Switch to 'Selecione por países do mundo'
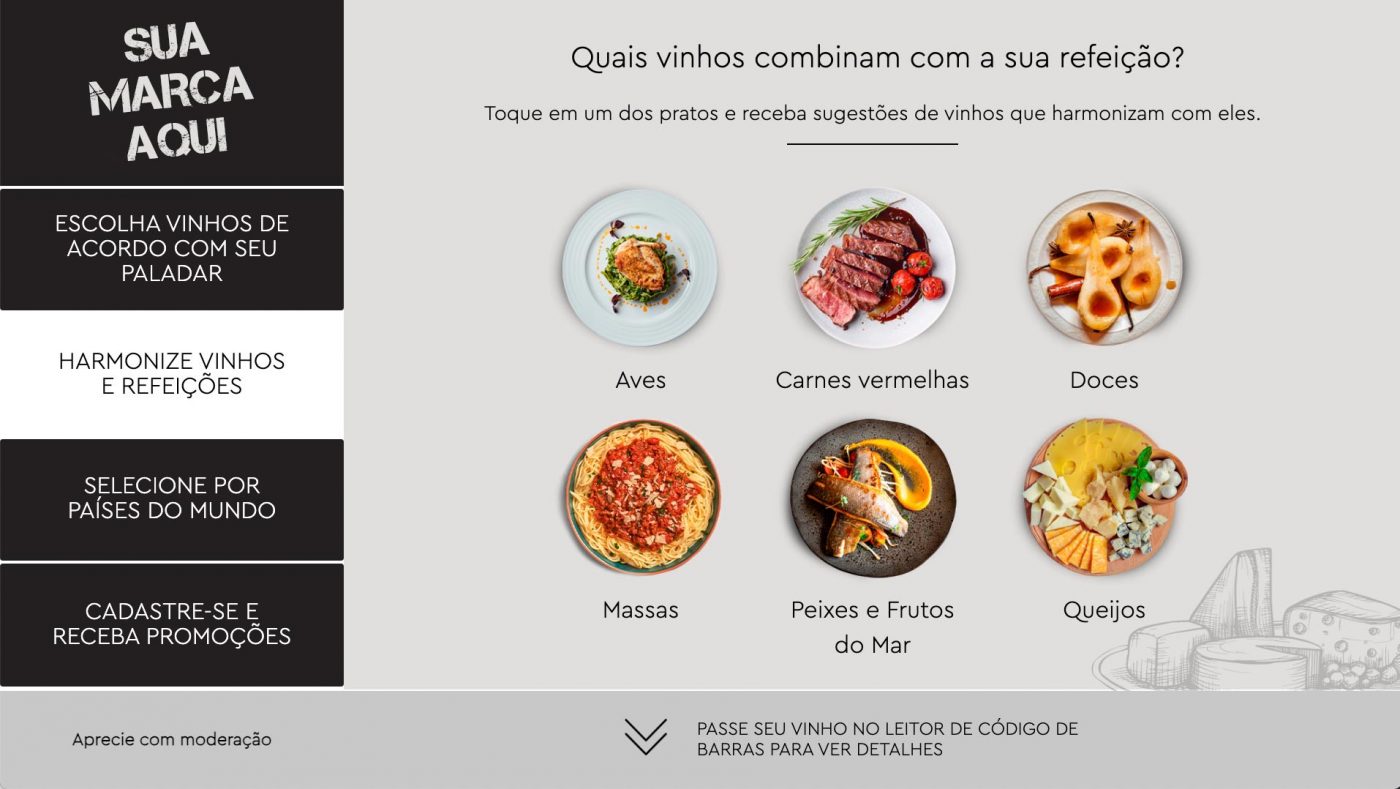 click(171, 498)
